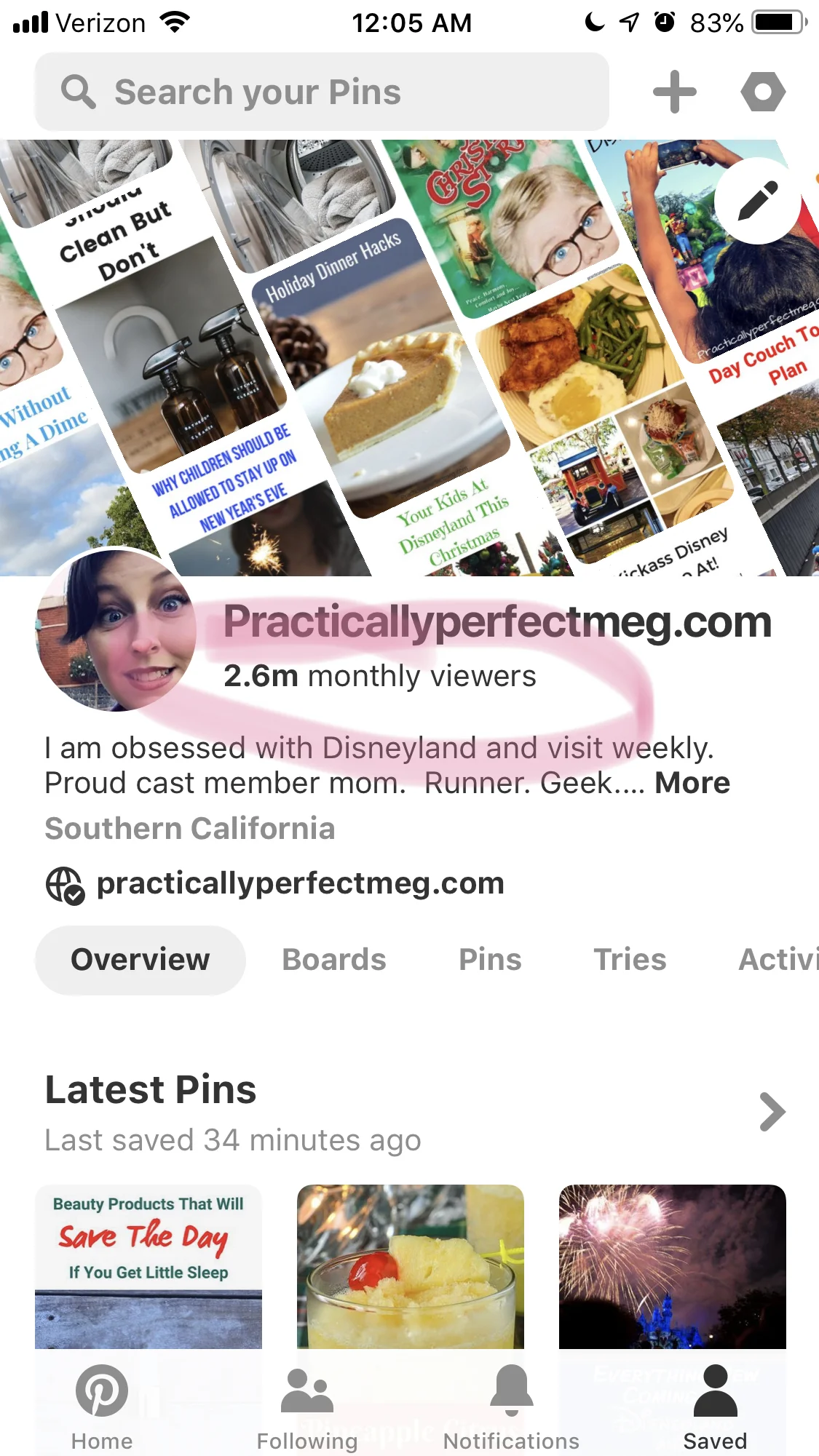Open the castle fireworks pin

[x=672, y=1266]
